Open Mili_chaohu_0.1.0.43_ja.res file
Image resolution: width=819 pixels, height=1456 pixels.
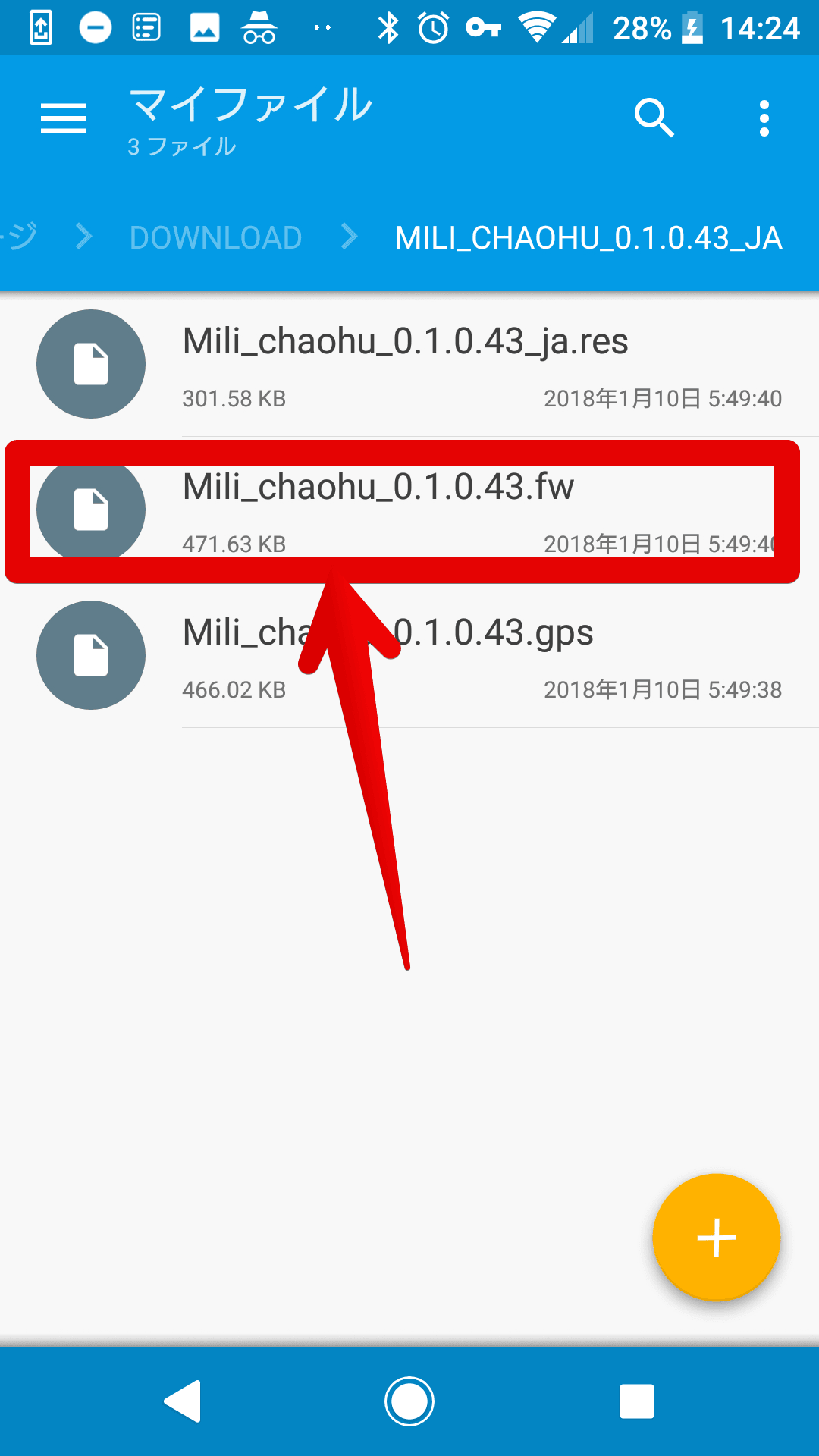(x=406, y=366)
